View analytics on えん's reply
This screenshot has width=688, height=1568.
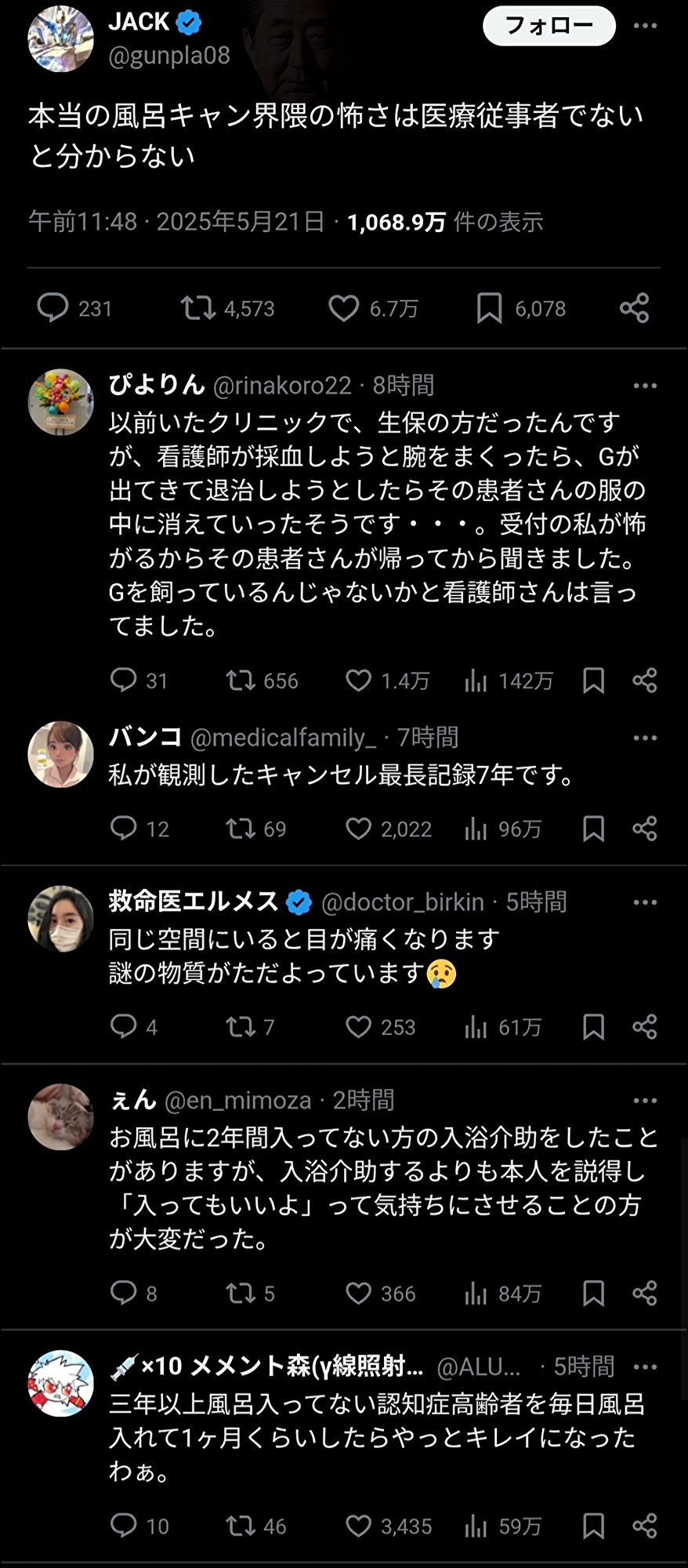[476, 1293]
